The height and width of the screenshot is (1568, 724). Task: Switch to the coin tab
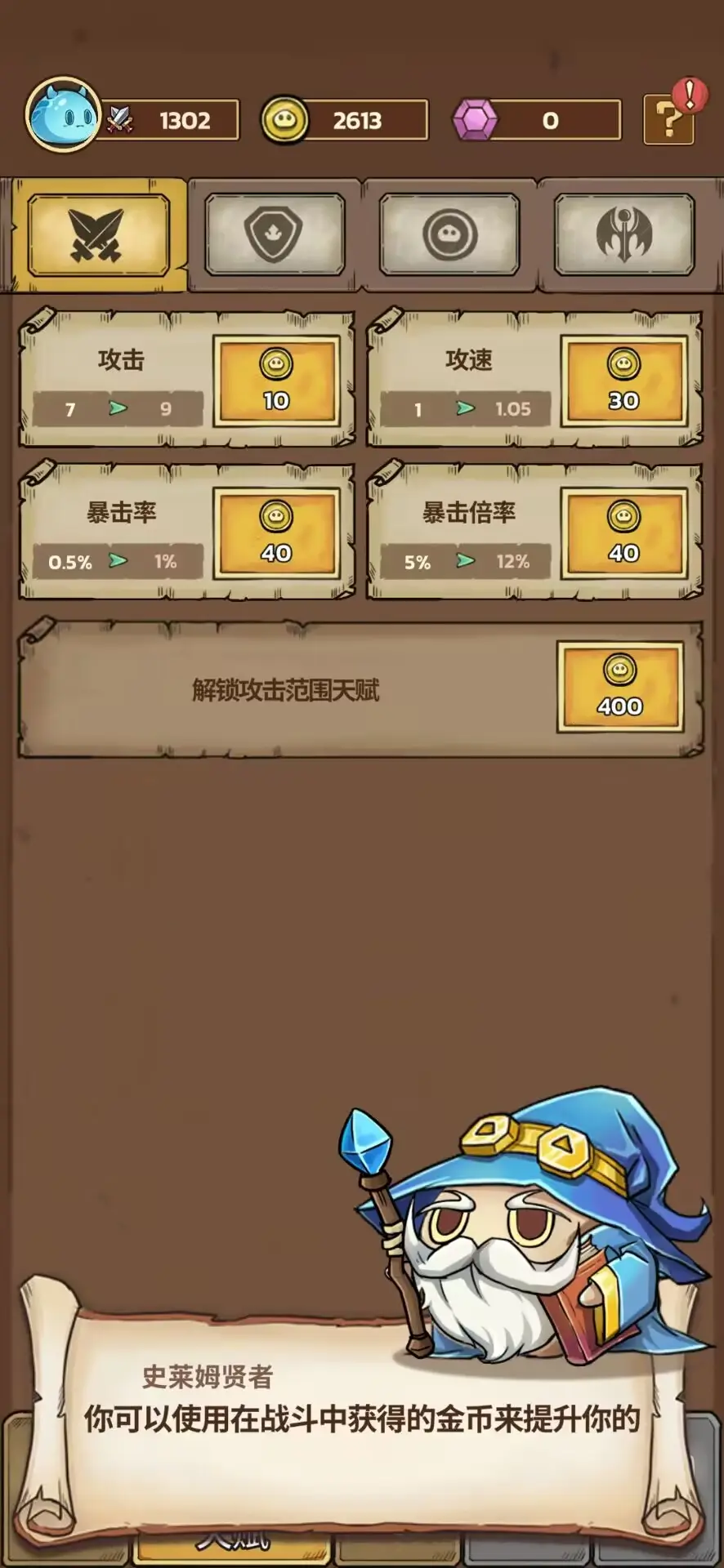click(x=449, y=234)
